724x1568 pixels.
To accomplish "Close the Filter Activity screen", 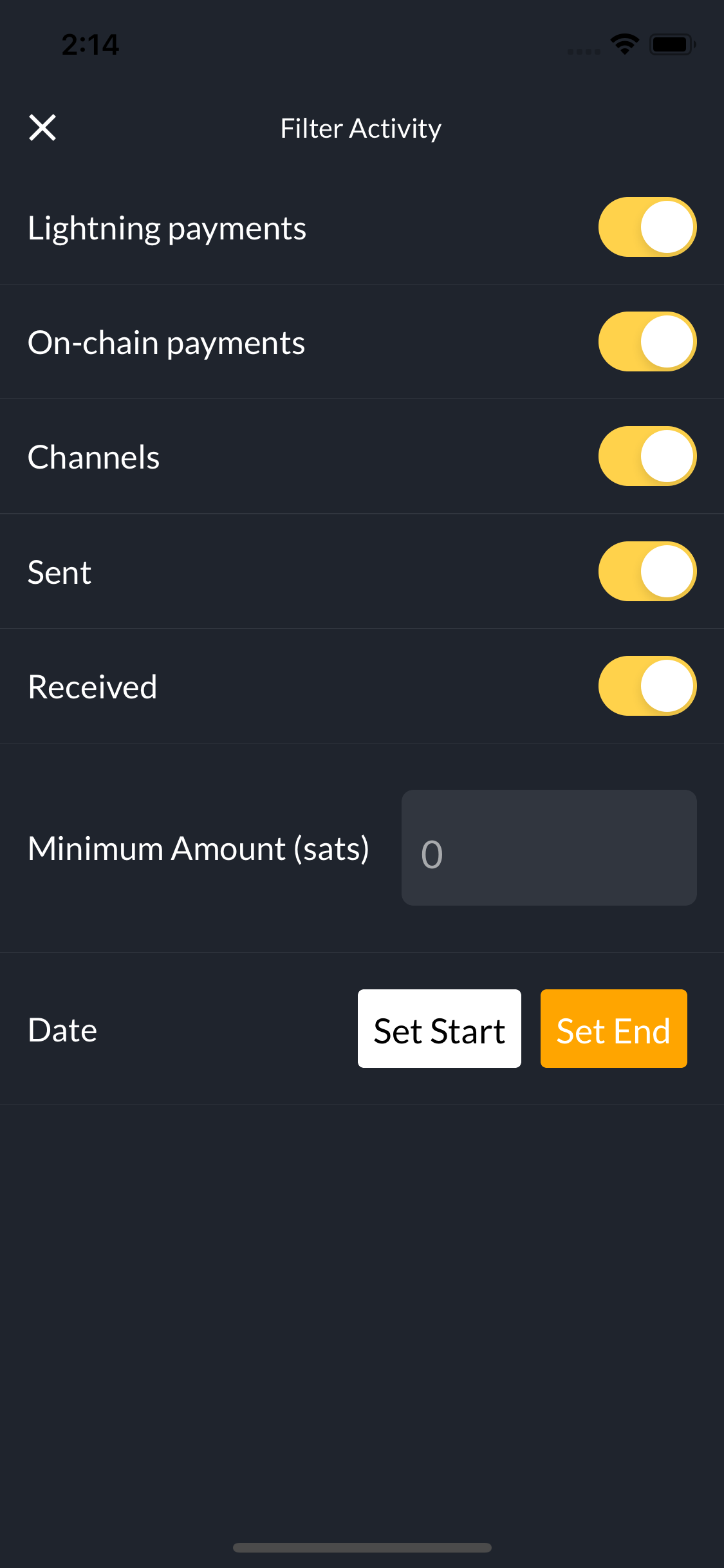I will [42, 127].
